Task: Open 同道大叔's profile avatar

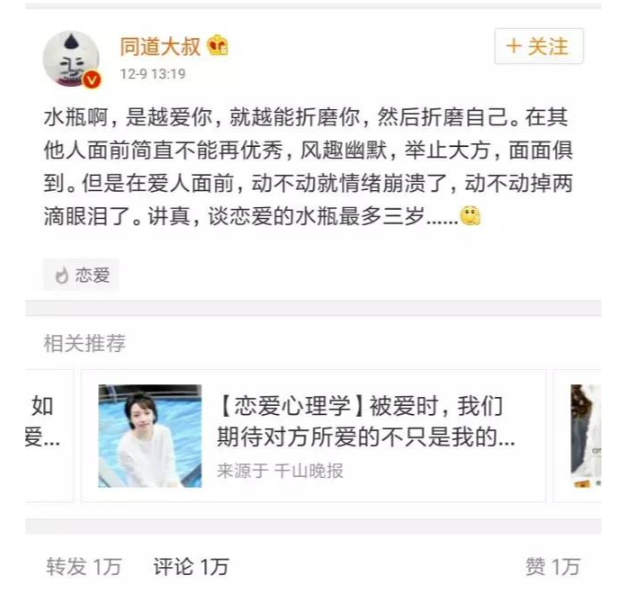Action: (71, 59)
